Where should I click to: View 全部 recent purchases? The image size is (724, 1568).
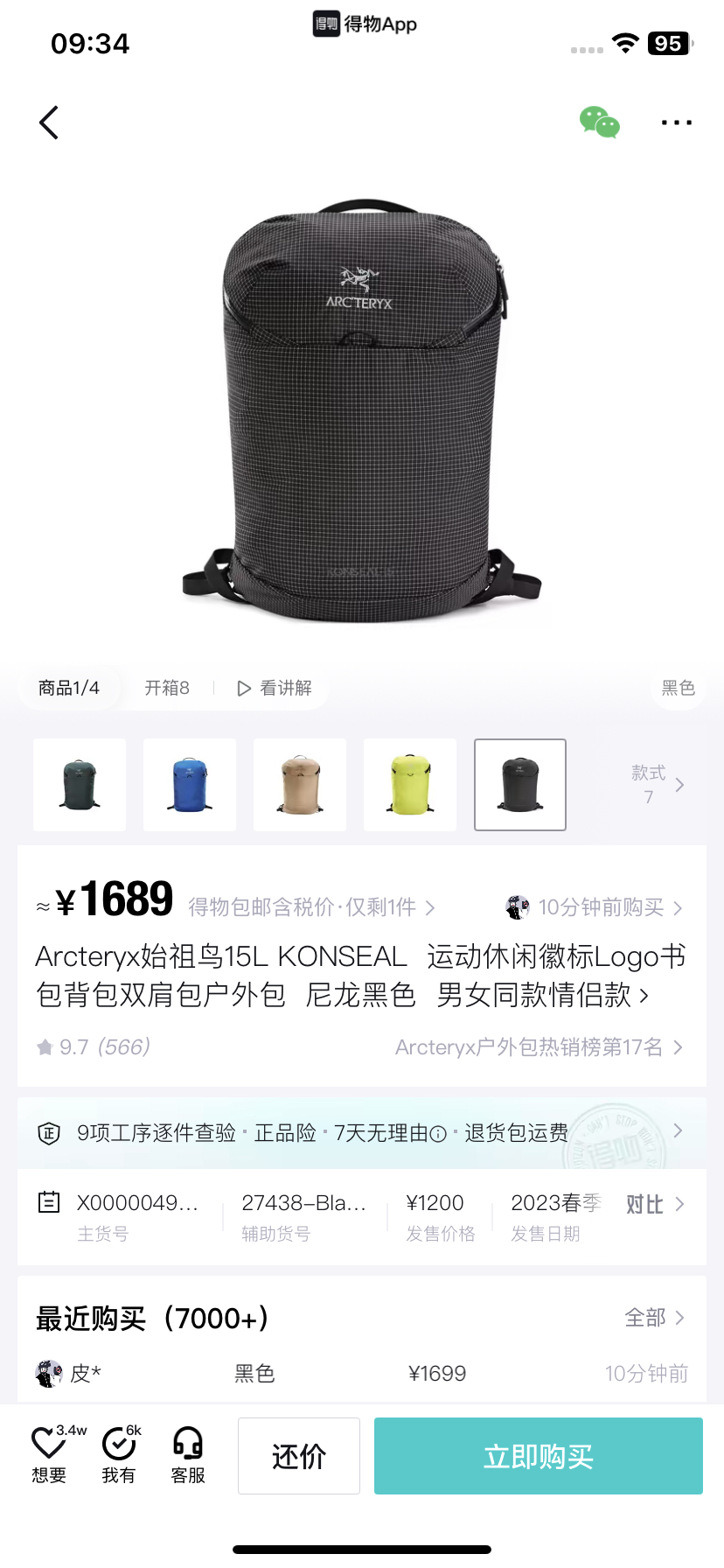[653, 1318]
